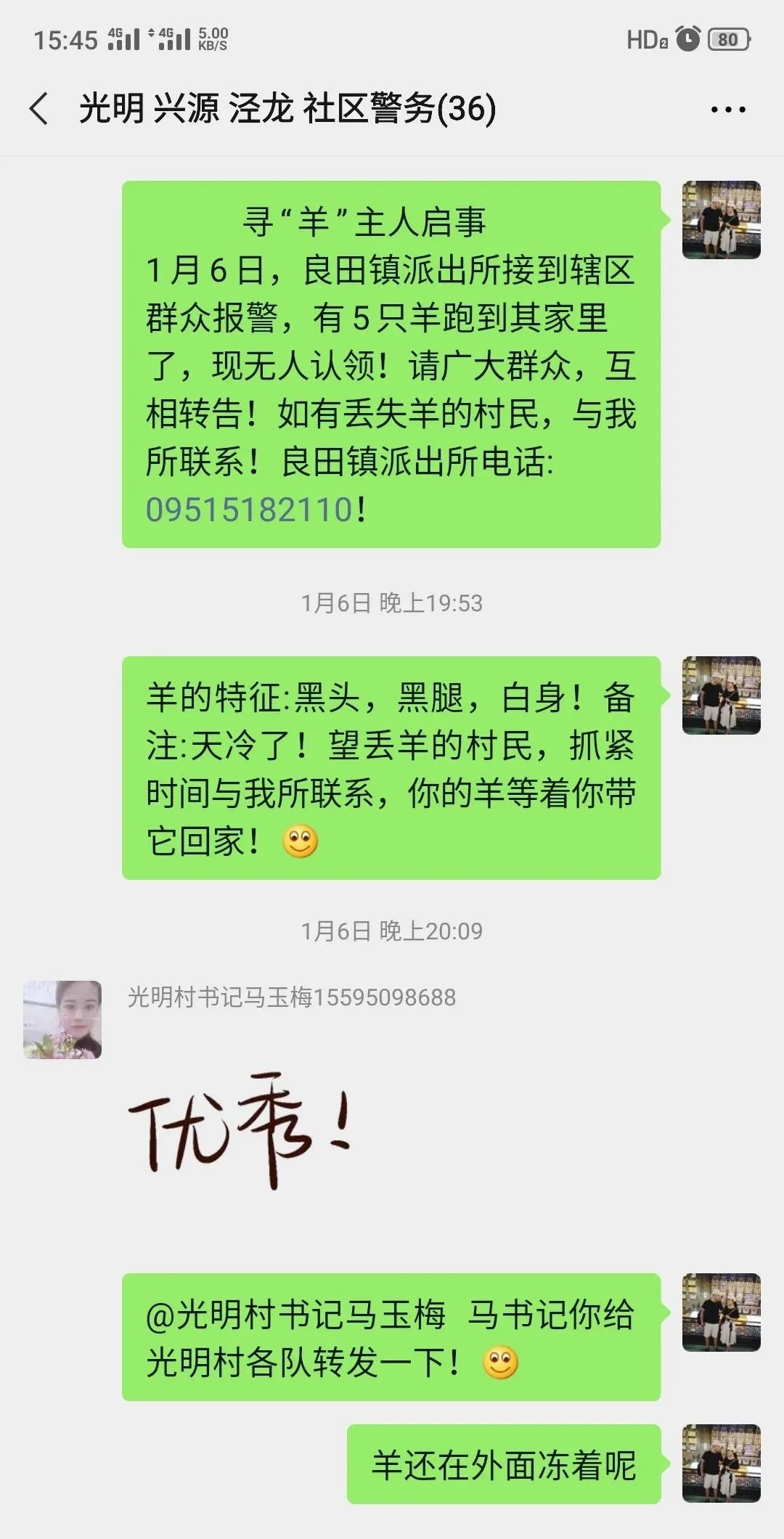Go back from the group chat
The height and width of the screenshot is (1539, 784).
click(39, 110)
